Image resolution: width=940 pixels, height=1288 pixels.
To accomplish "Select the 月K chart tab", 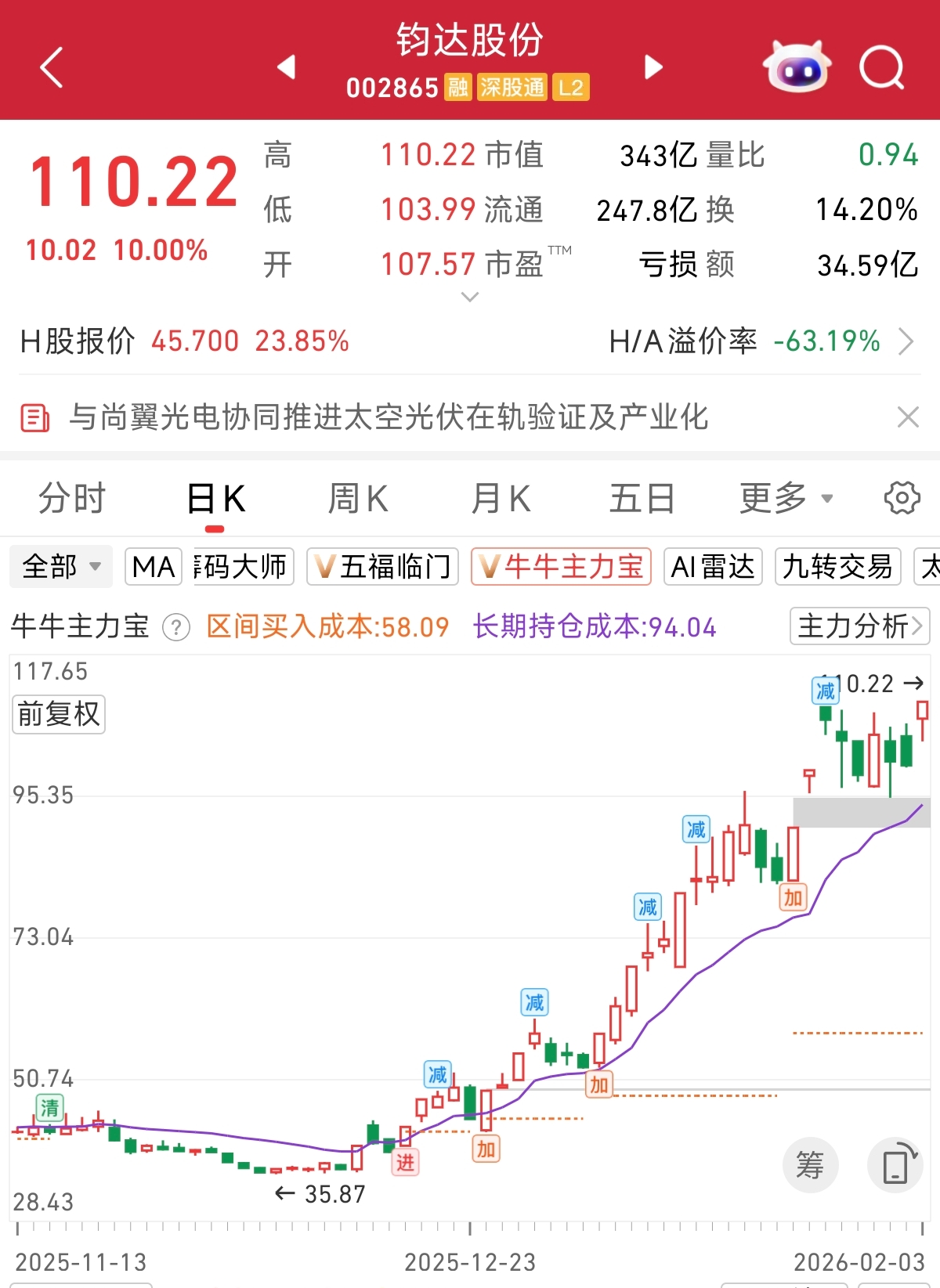I will click(501, 499).
